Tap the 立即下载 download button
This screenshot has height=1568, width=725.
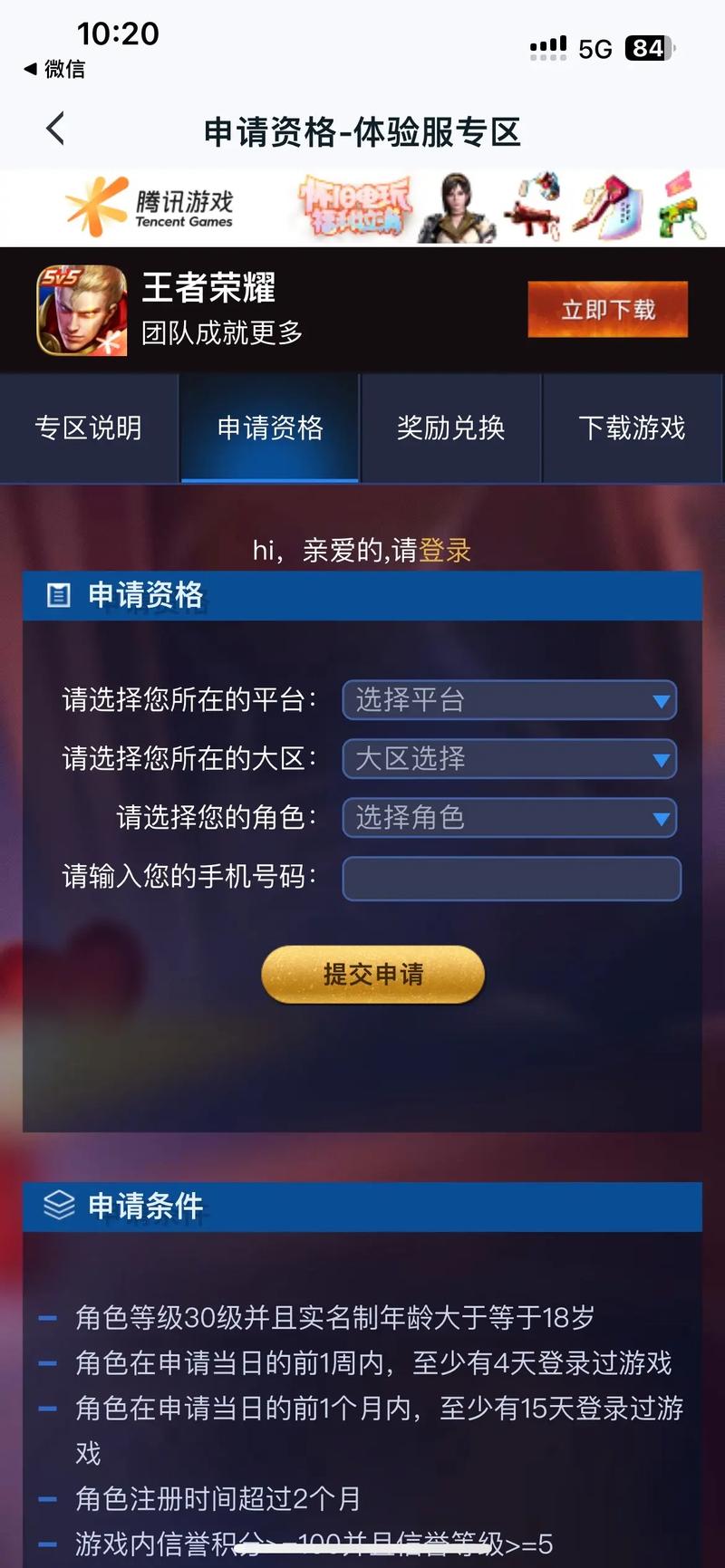pos(607,309)
